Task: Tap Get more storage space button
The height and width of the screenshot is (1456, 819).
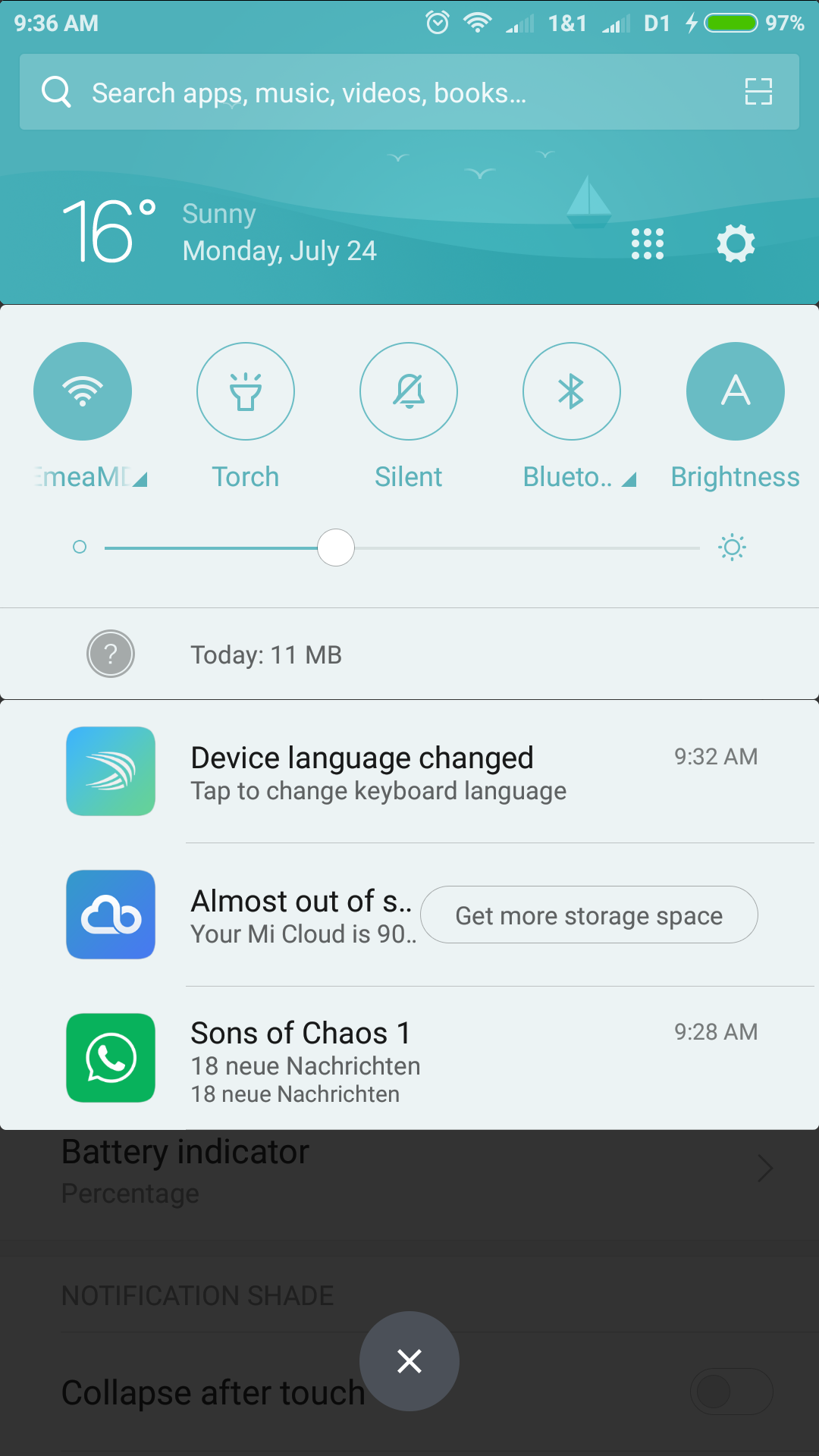Action: (589, 915)
